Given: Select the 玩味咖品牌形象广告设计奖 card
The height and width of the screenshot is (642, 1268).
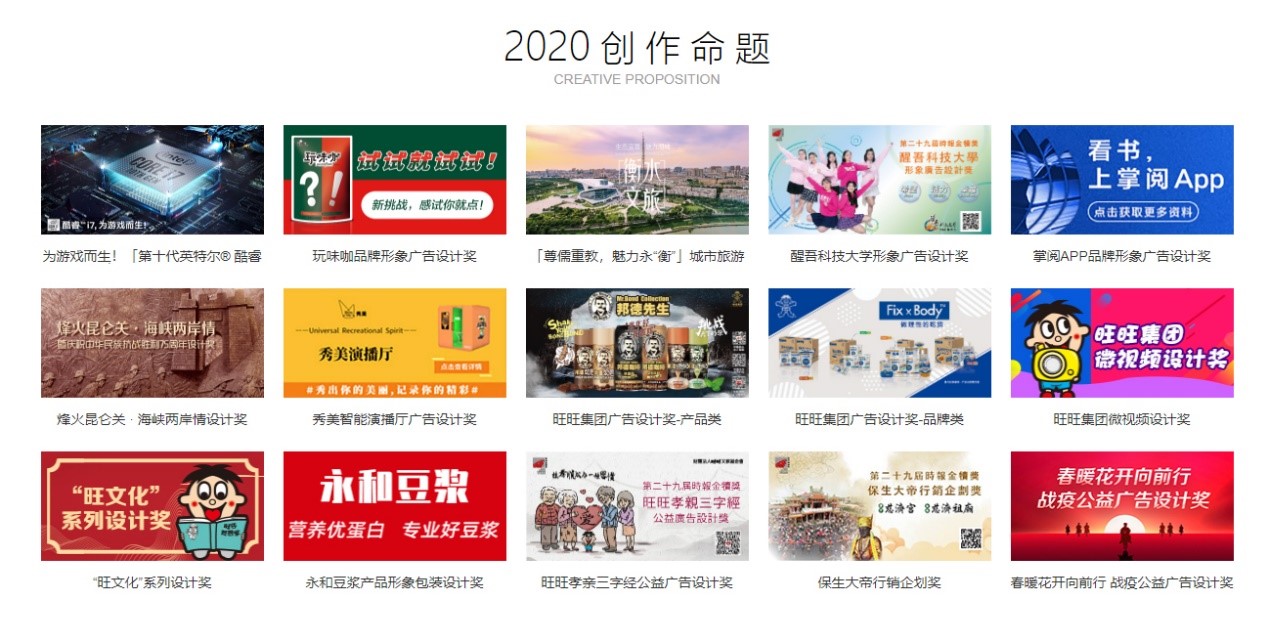Looking at the screenshot, I should pos(394,180).
